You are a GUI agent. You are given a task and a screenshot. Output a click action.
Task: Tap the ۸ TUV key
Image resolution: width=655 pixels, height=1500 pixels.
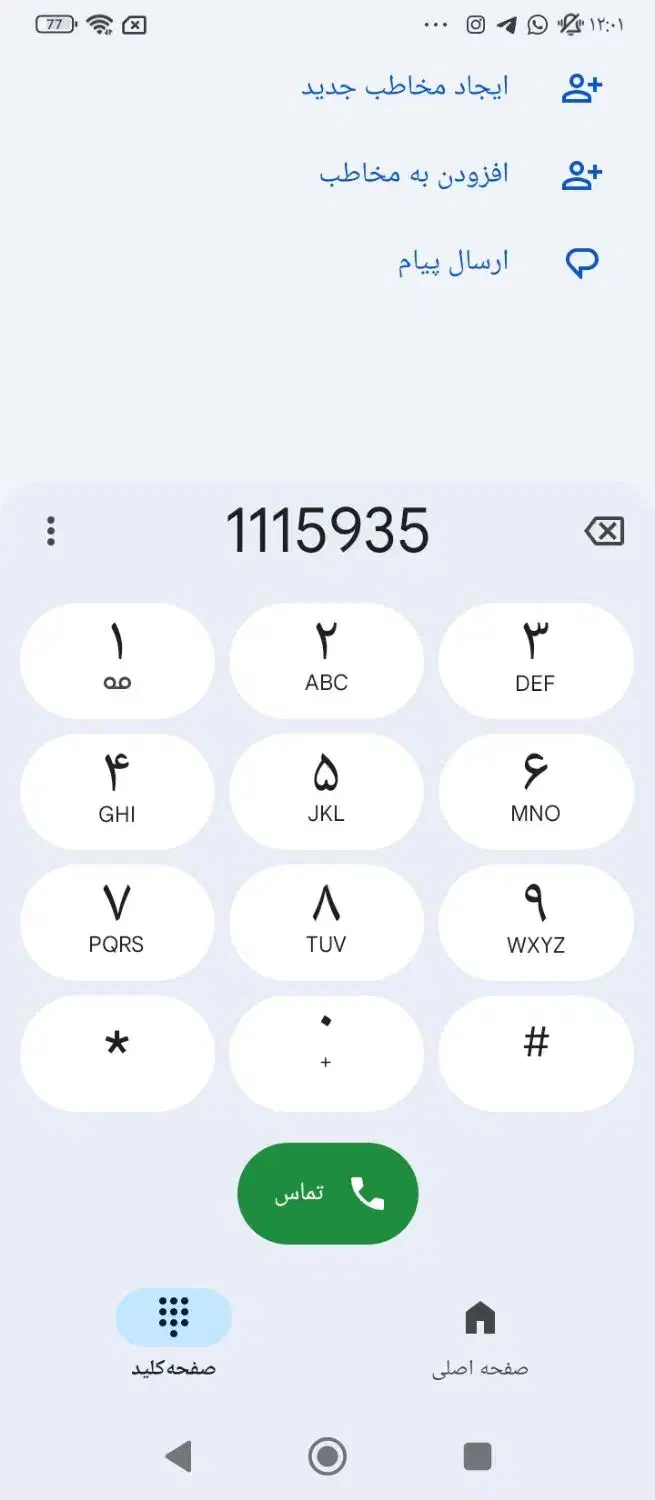pos(327,922)
